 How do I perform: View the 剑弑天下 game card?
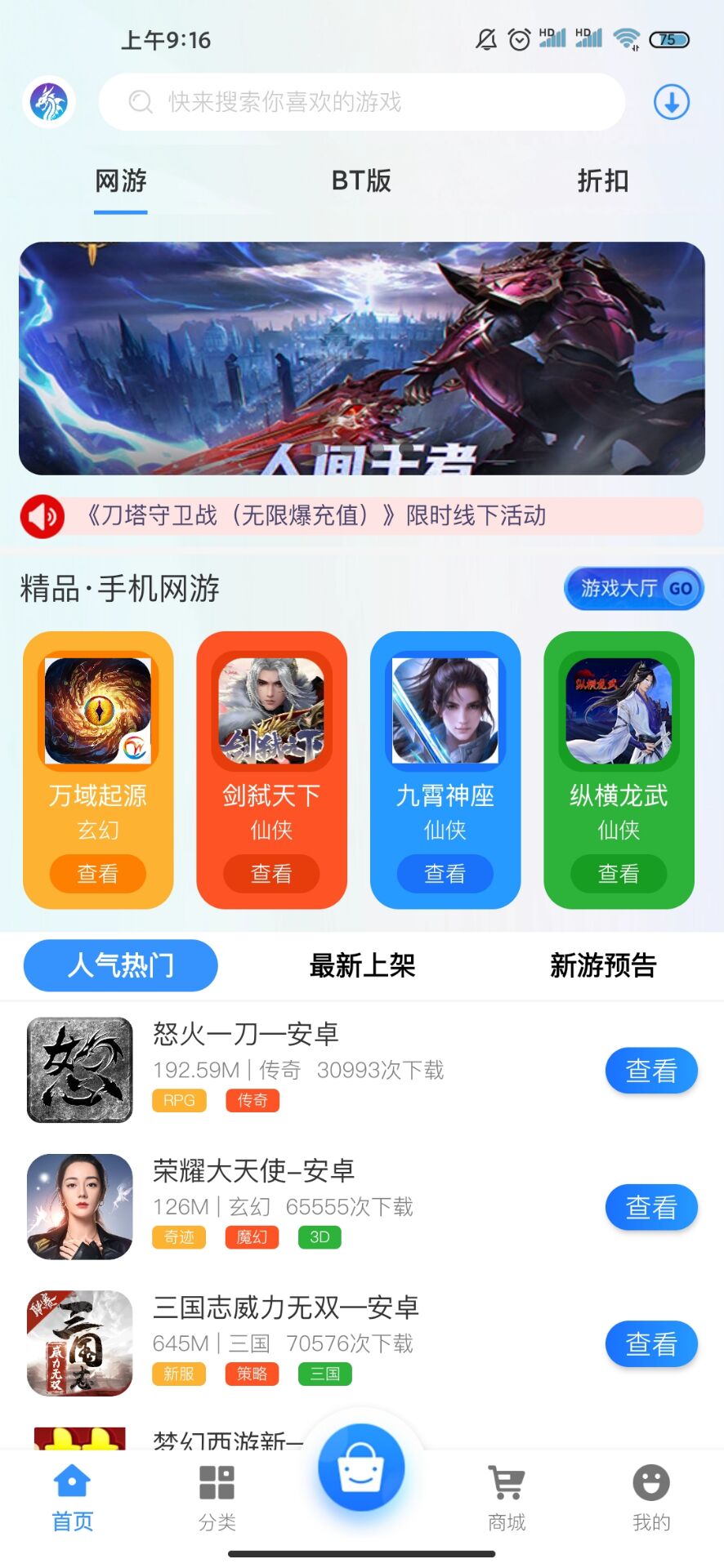tap(271, 873)
